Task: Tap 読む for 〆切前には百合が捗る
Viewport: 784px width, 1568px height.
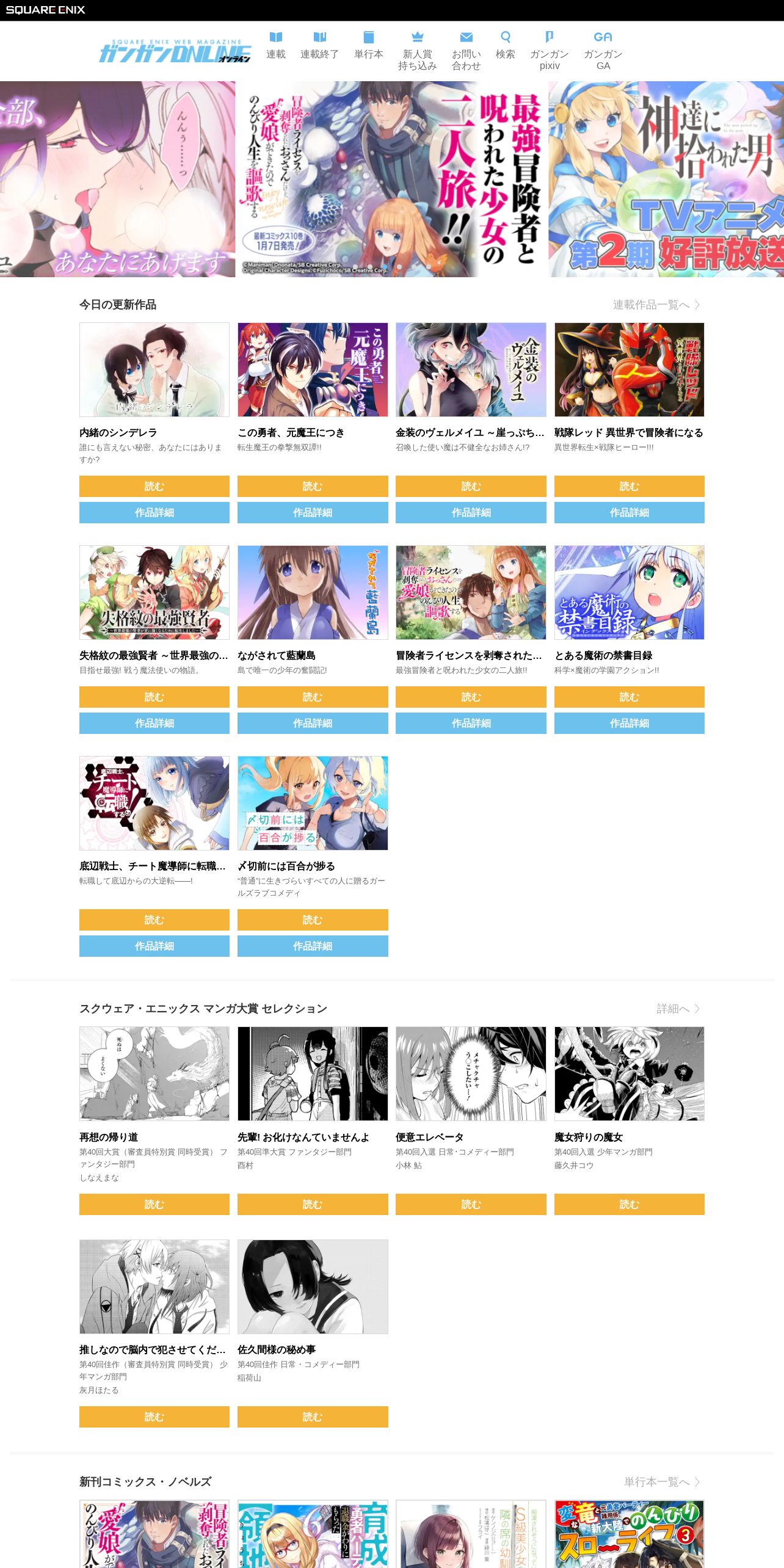Action: coord(313,920)
